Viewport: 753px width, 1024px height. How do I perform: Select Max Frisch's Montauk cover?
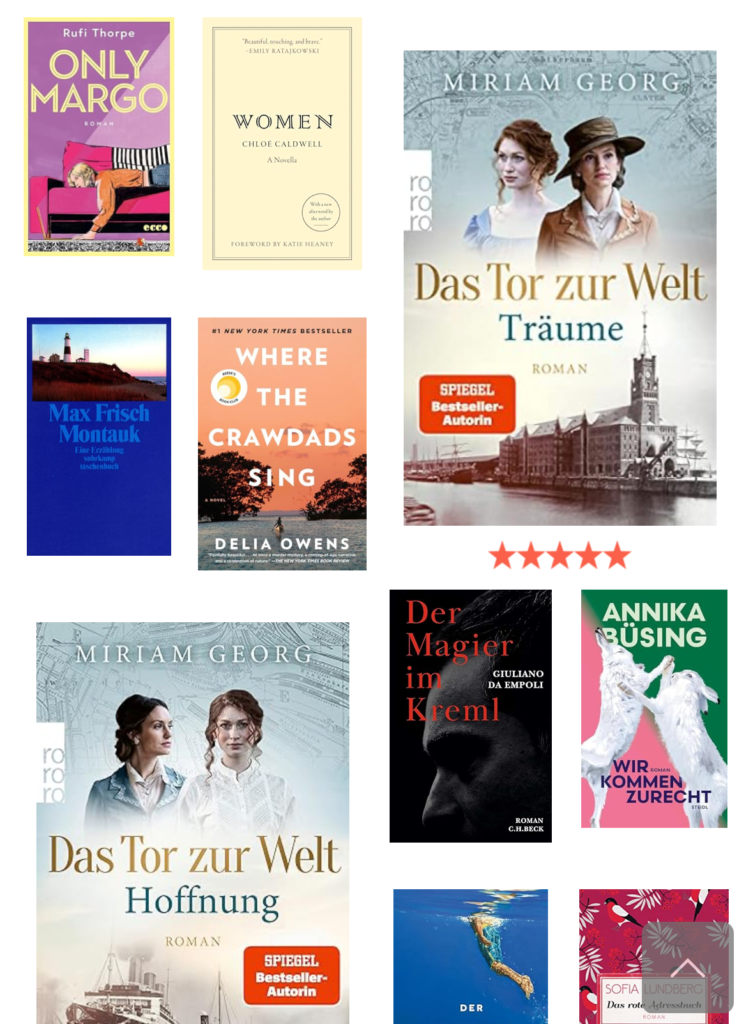pyautogui.click(x=99, y=436)
